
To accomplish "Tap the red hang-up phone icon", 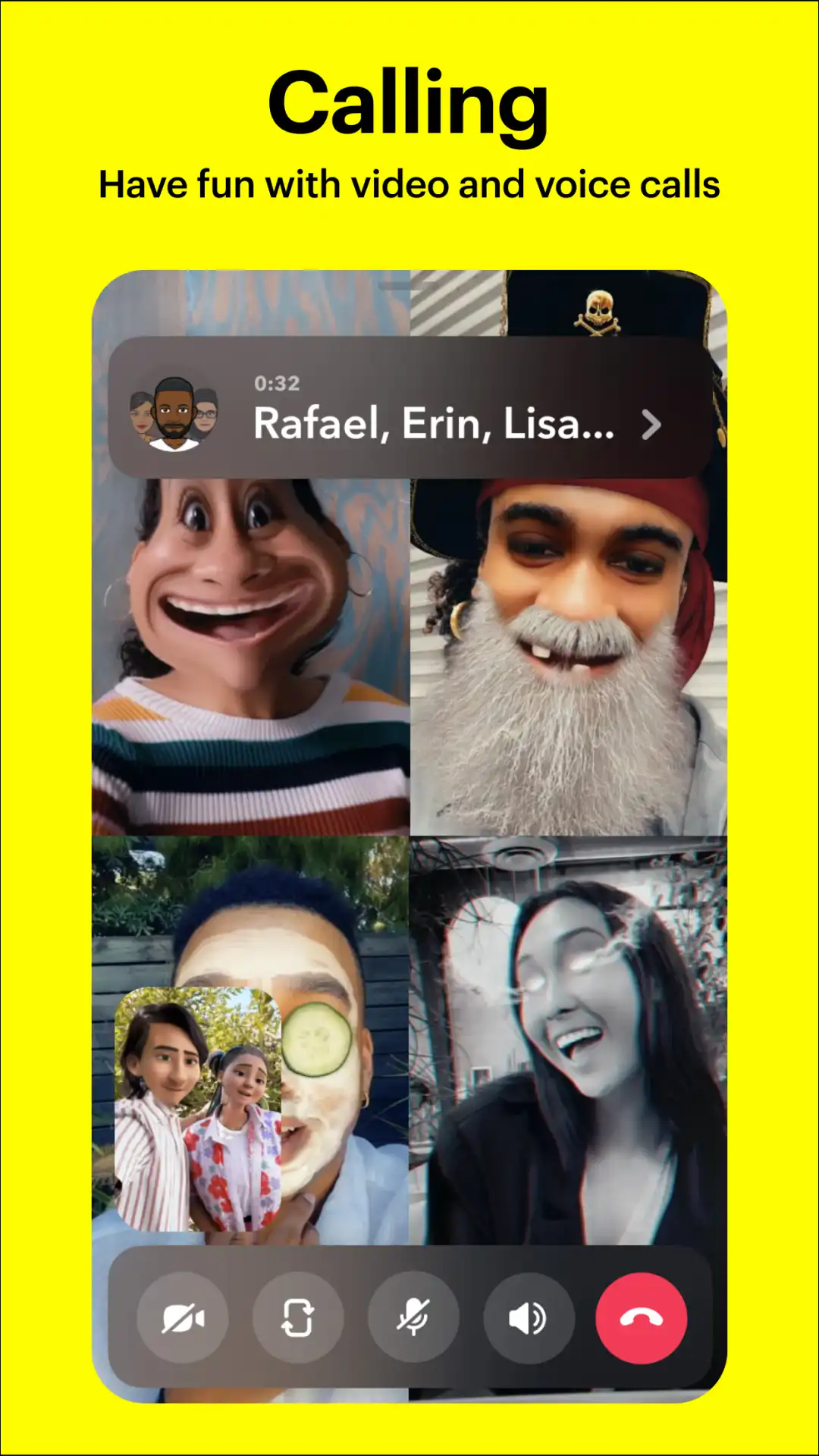I will tap(641, 1318).
